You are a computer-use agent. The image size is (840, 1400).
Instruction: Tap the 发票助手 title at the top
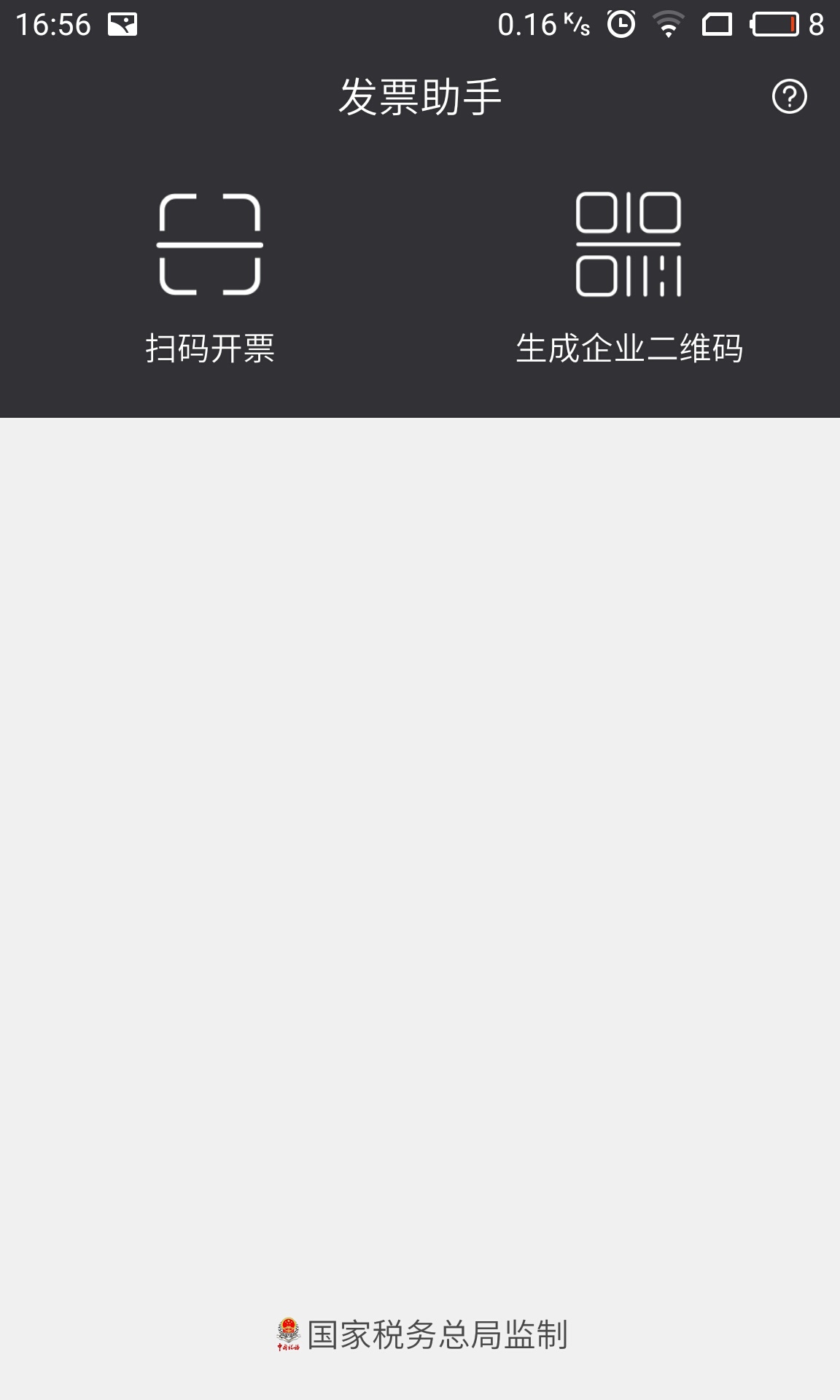[x=420, y=95]
